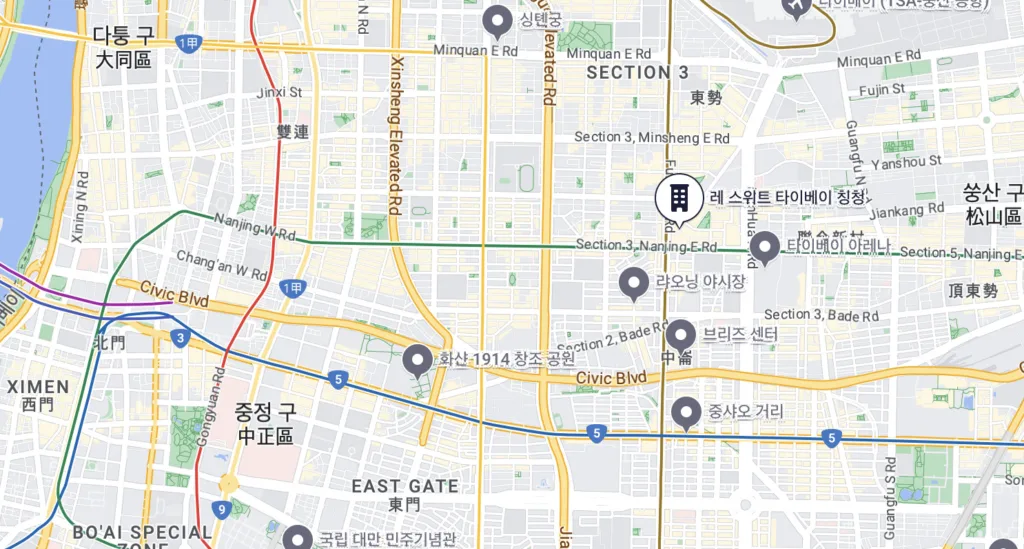Image resolution: width=1024 pixels, height=549 pixels.
Task: Select the 레 스위트 타이베이 칭청 hotel marker
Action: 678,198
